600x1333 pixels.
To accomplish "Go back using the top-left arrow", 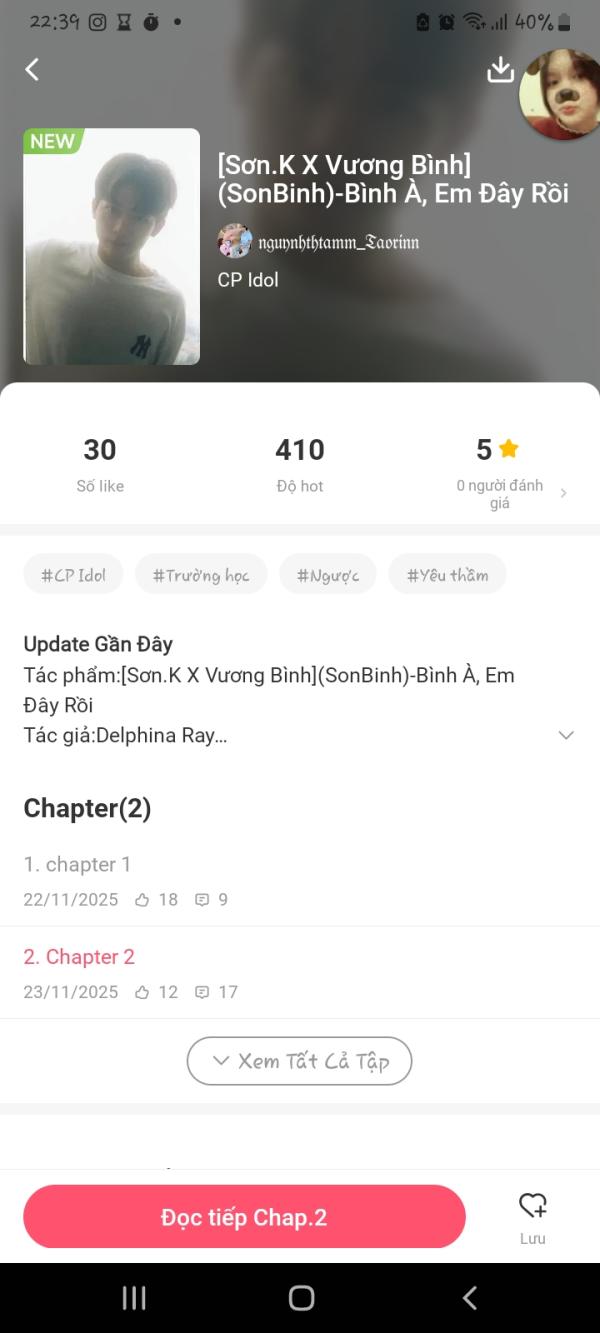I will 32,69.
